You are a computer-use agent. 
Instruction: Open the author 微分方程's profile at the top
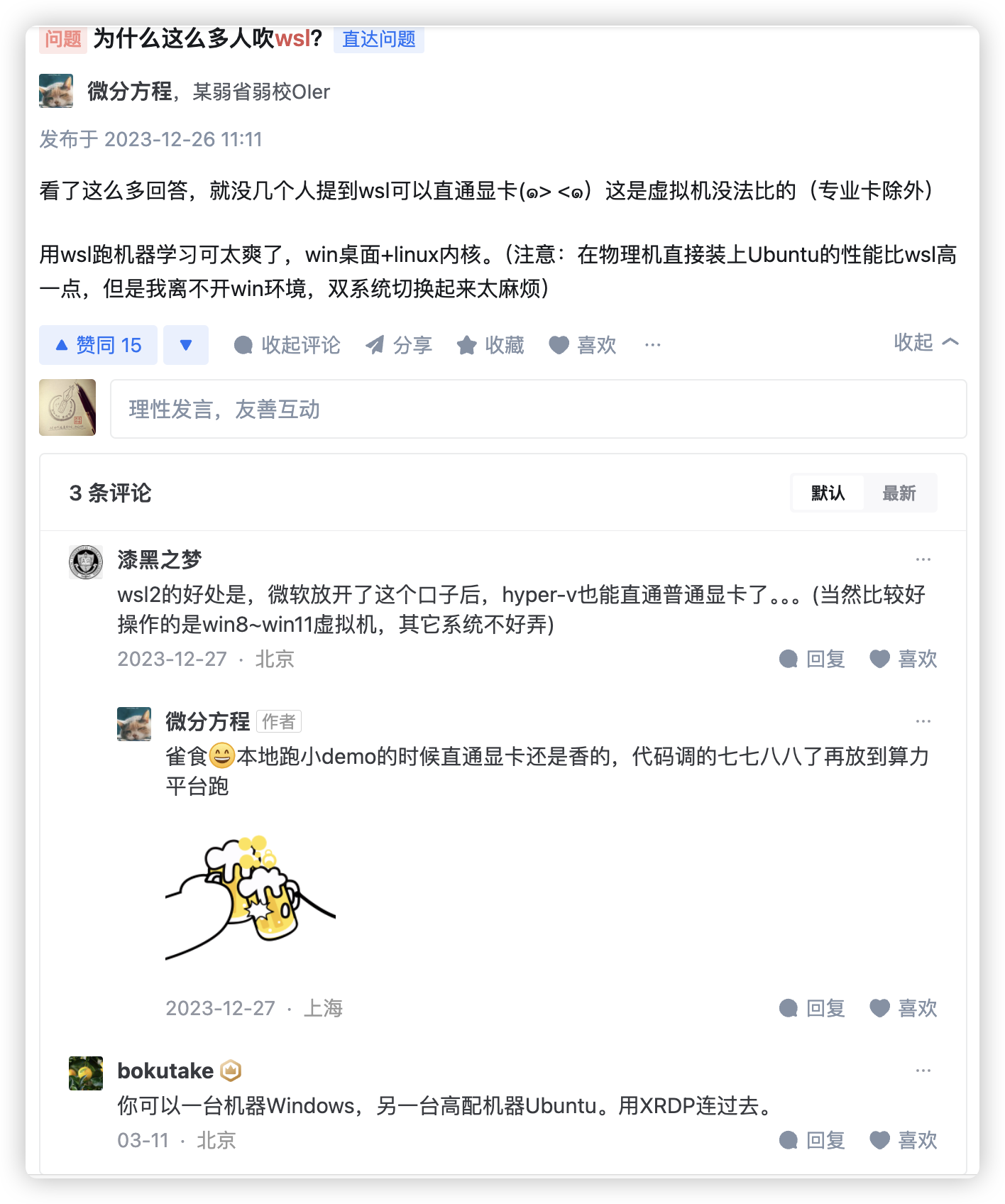tap(129, 91)
